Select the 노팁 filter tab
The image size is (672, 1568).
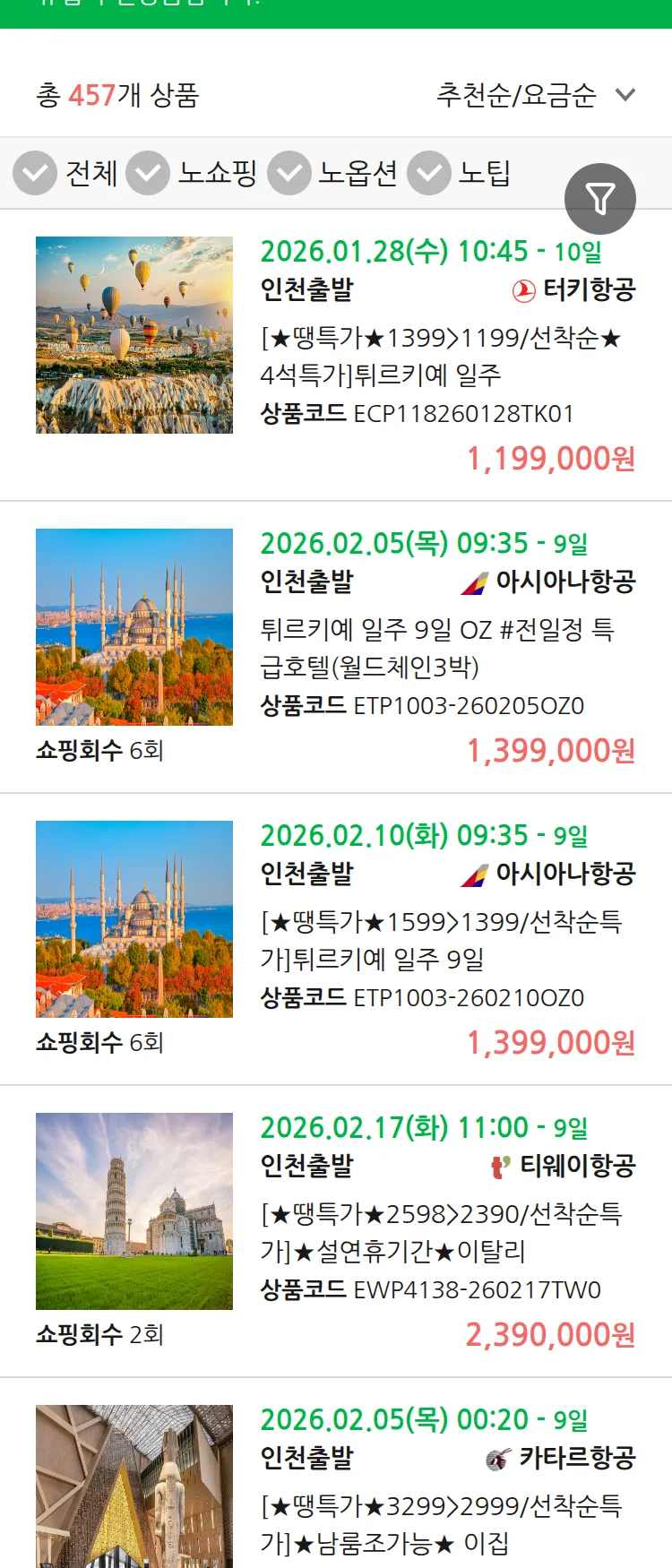[484, 172]
